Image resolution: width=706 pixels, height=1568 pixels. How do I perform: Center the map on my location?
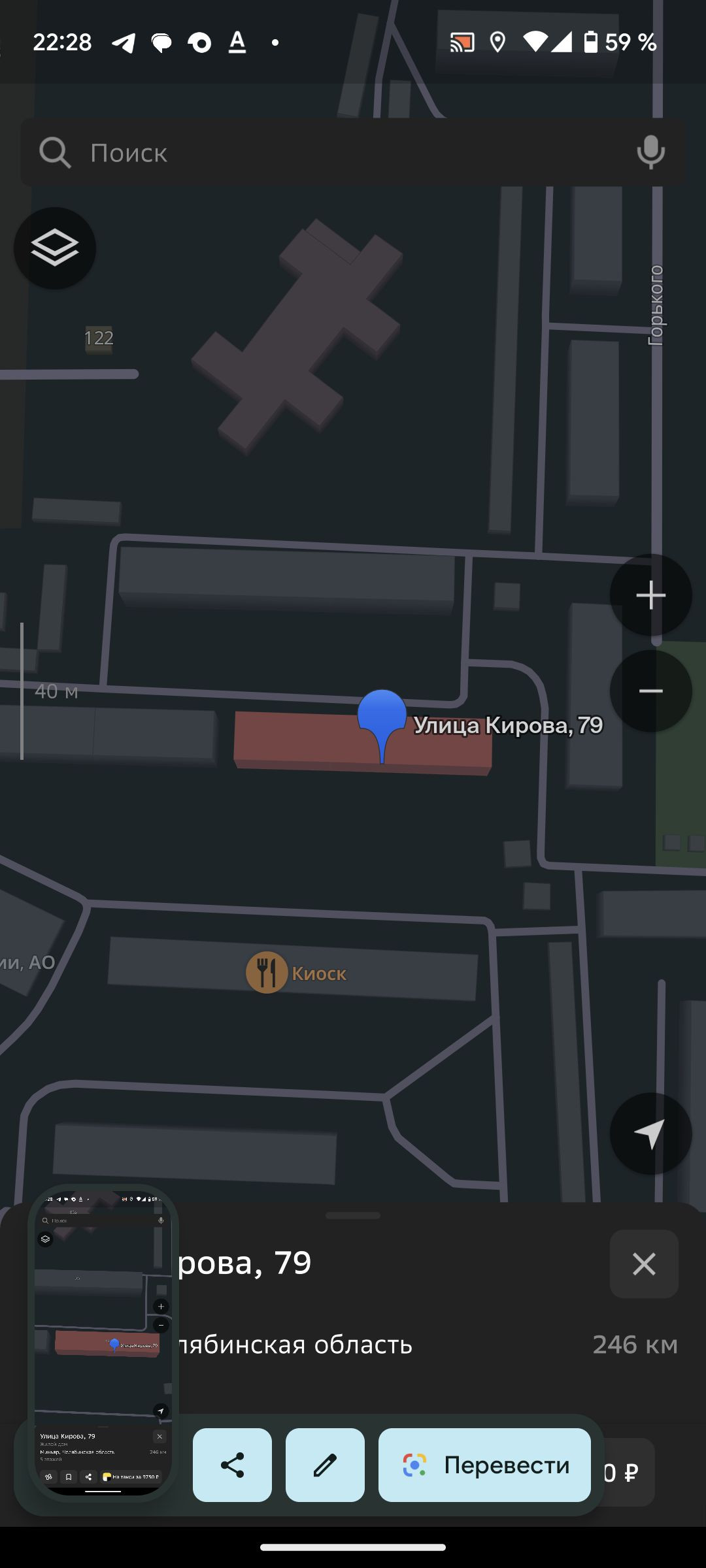650,1134
